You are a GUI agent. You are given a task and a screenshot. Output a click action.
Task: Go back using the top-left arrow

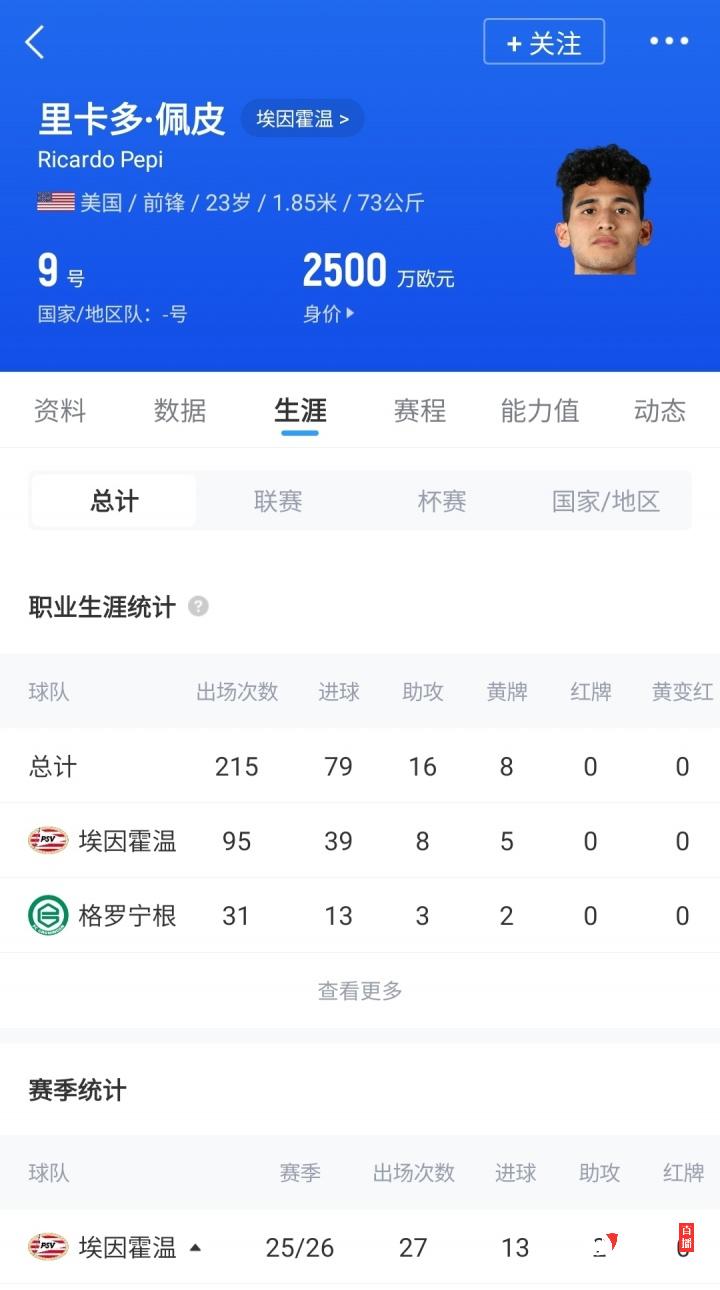click(35, 42)
